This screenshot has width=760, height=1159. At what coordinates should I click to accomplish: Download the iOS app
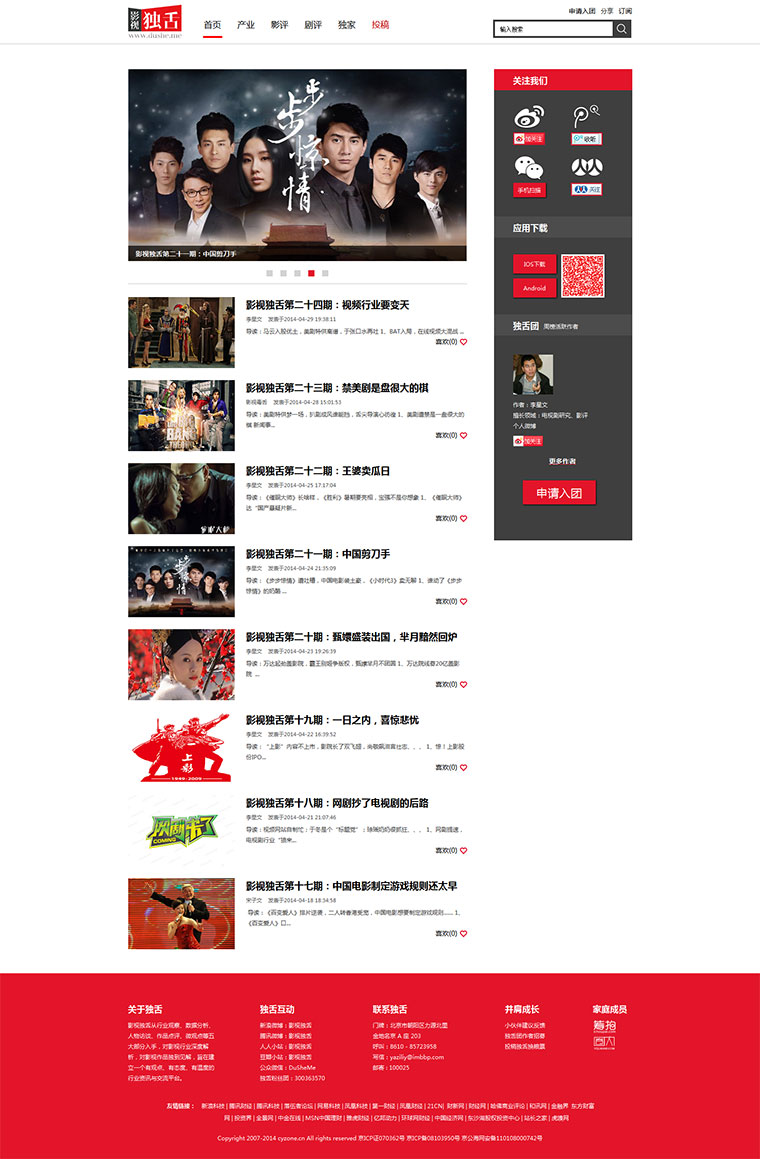[x=534, y=264]
